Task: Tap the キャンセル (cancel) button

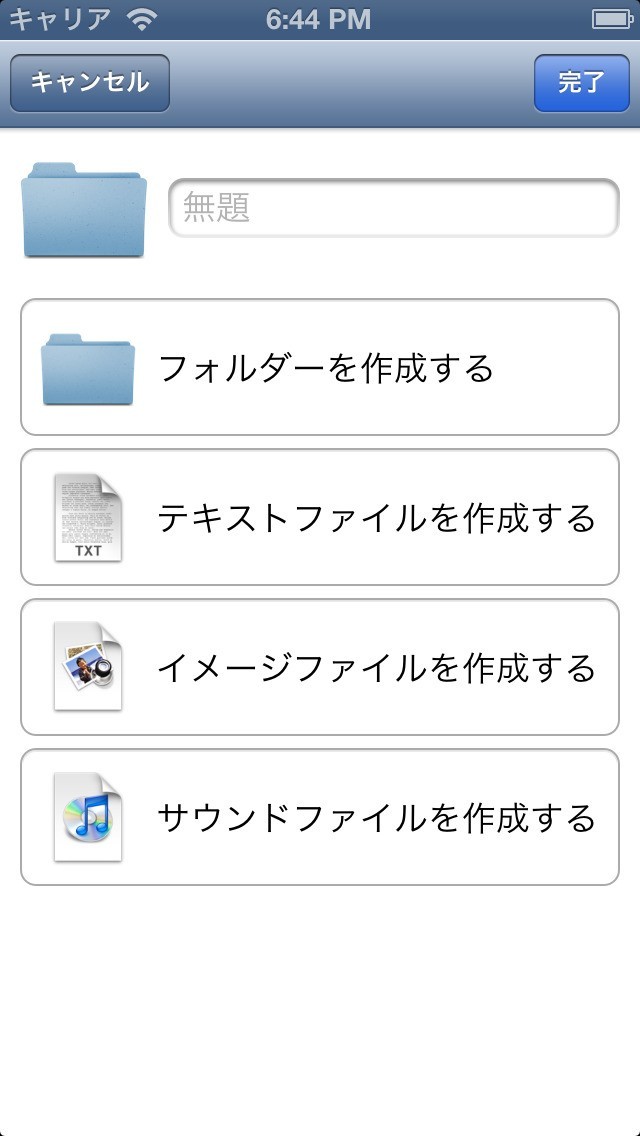Action: tap(90, 83)
